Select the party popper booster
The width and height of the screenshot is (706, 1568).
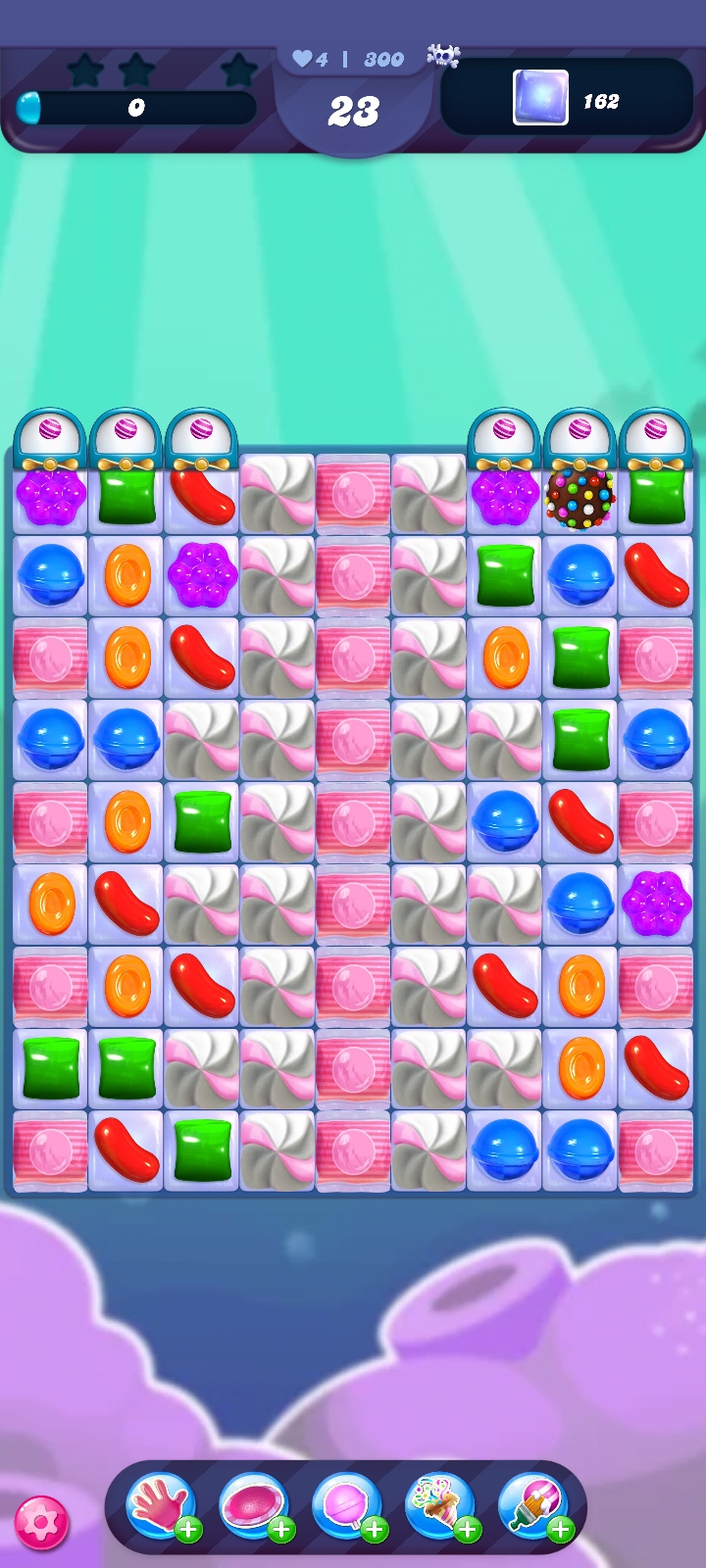click(x=439, y=1505)
